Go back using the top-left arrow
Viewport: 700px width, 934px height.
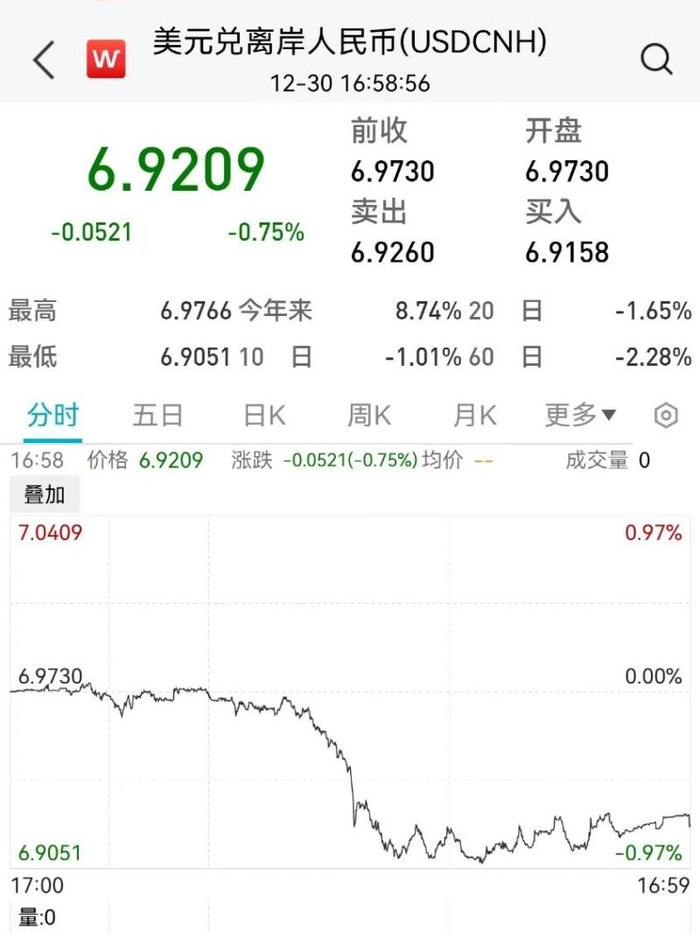pos(44,61)
